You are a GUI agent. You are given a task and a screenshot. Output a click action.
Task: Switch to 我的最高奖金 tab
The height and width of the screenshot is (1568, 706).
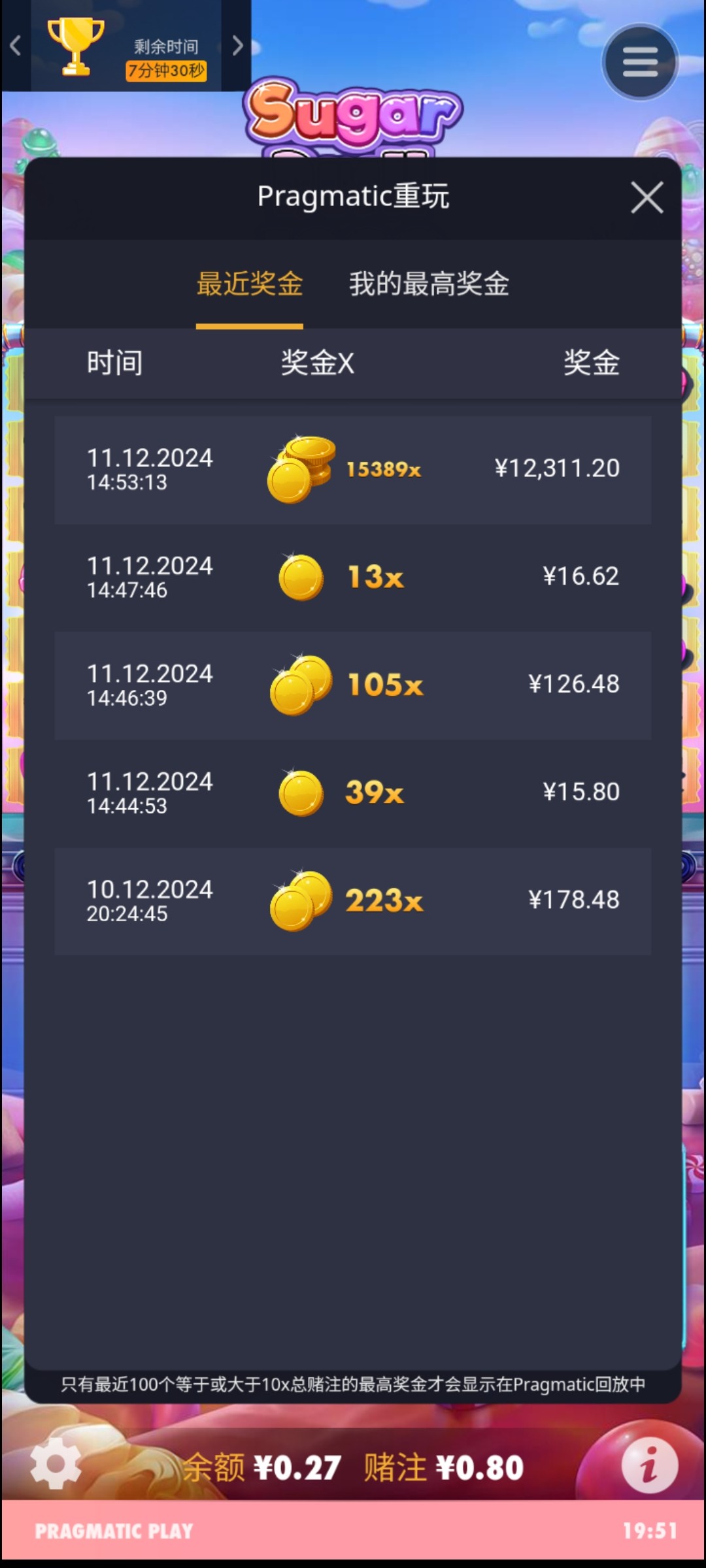pos(429,284)
